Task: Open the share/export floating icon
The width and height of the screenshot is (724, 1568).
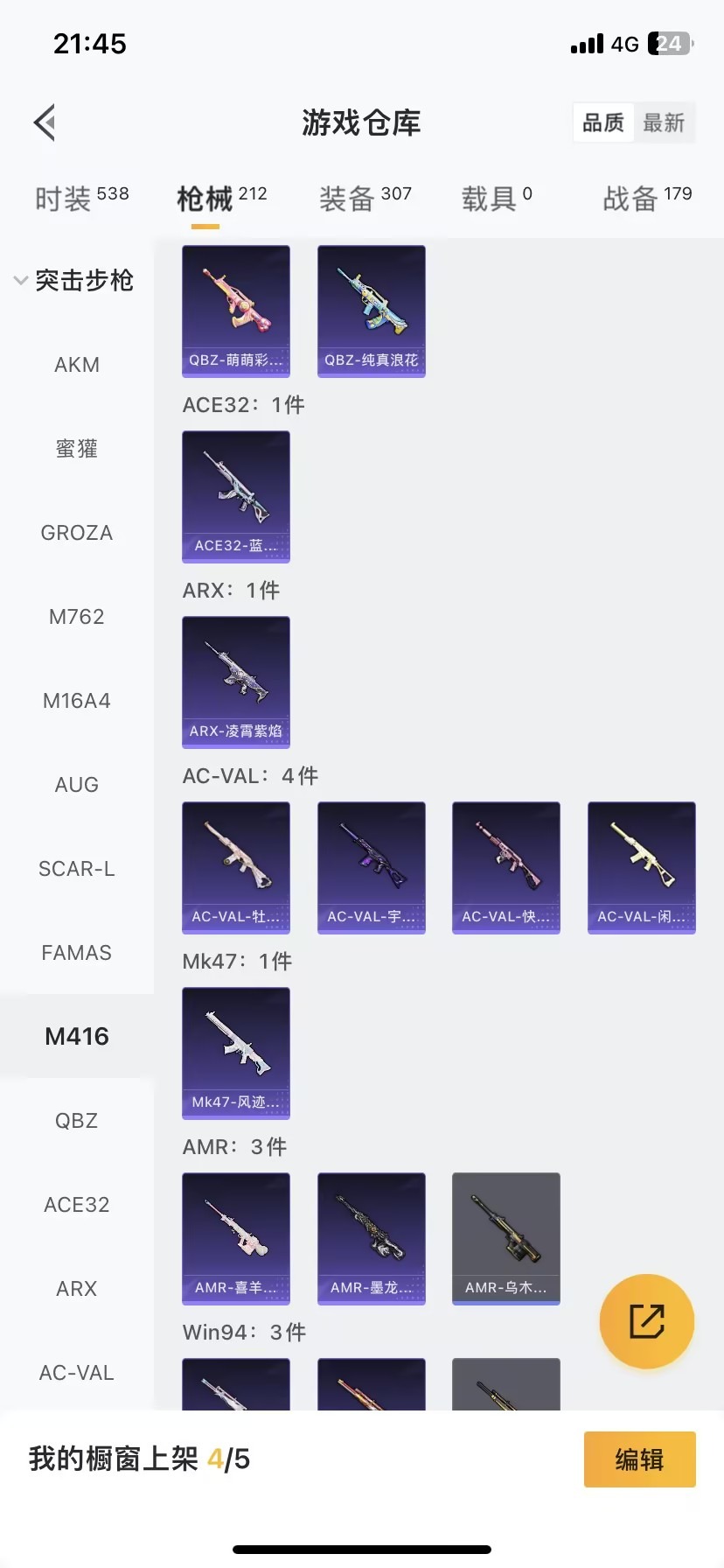Action: click(x=646, y=1321)
